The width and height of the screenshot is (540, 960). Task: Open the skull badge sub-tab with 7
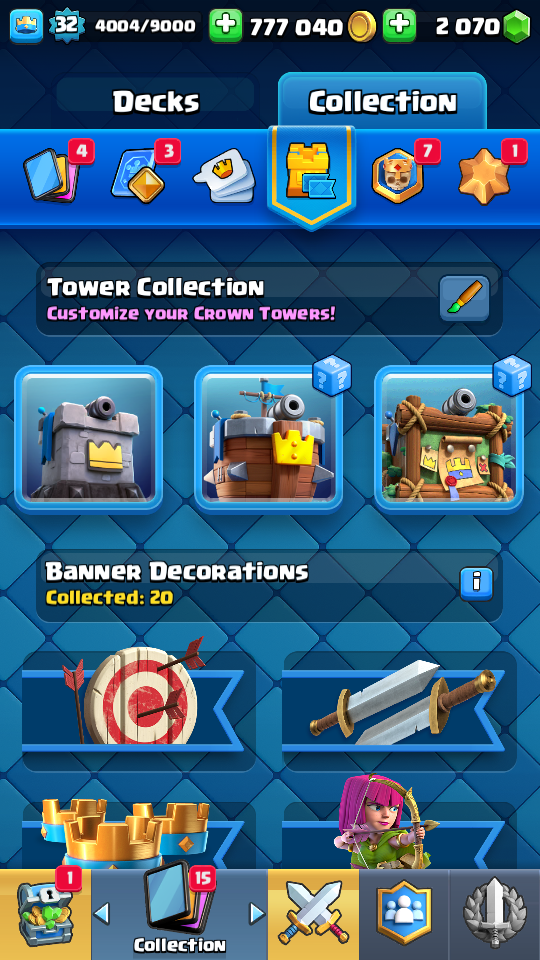pyautogui.click(x=397, y=175)
